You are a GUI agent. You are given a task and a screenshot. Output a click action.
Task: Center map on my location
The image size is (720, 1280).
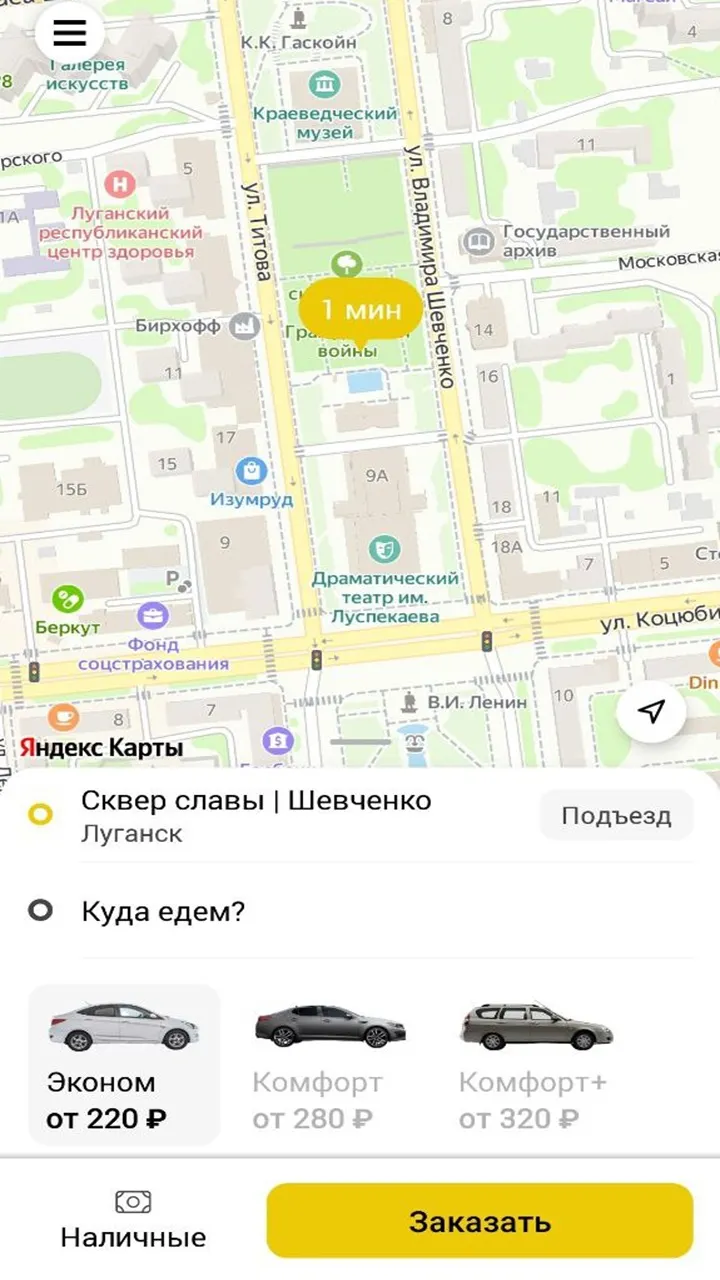click(652, 712)
